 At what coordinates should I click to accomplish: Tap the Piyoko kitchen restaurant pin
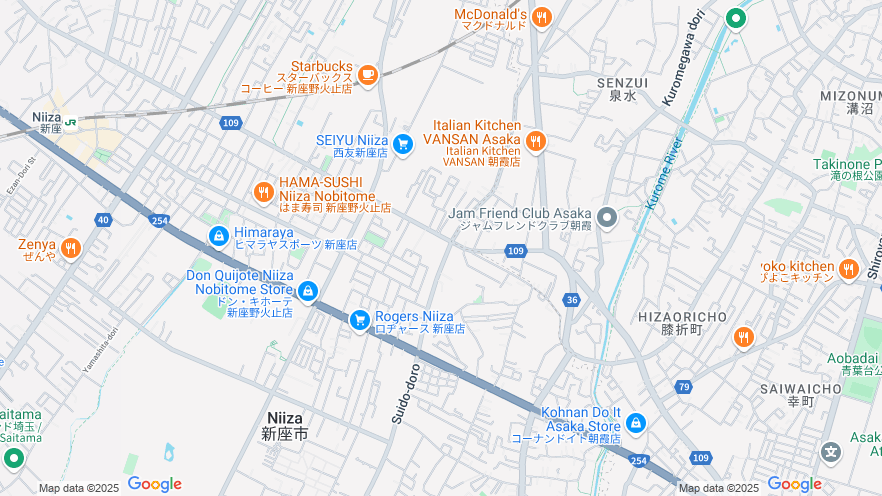tap(848, 268)
